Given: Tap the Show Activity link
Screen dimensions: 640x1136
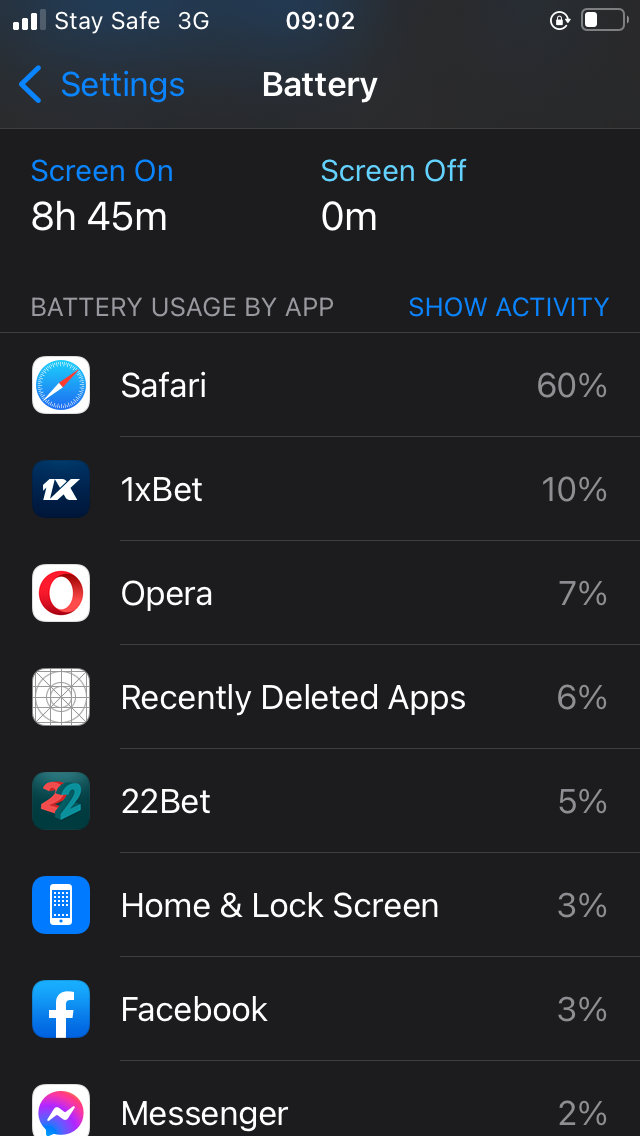Looking at the screenshot, I should pyautogui.click(x=508, y=307).
